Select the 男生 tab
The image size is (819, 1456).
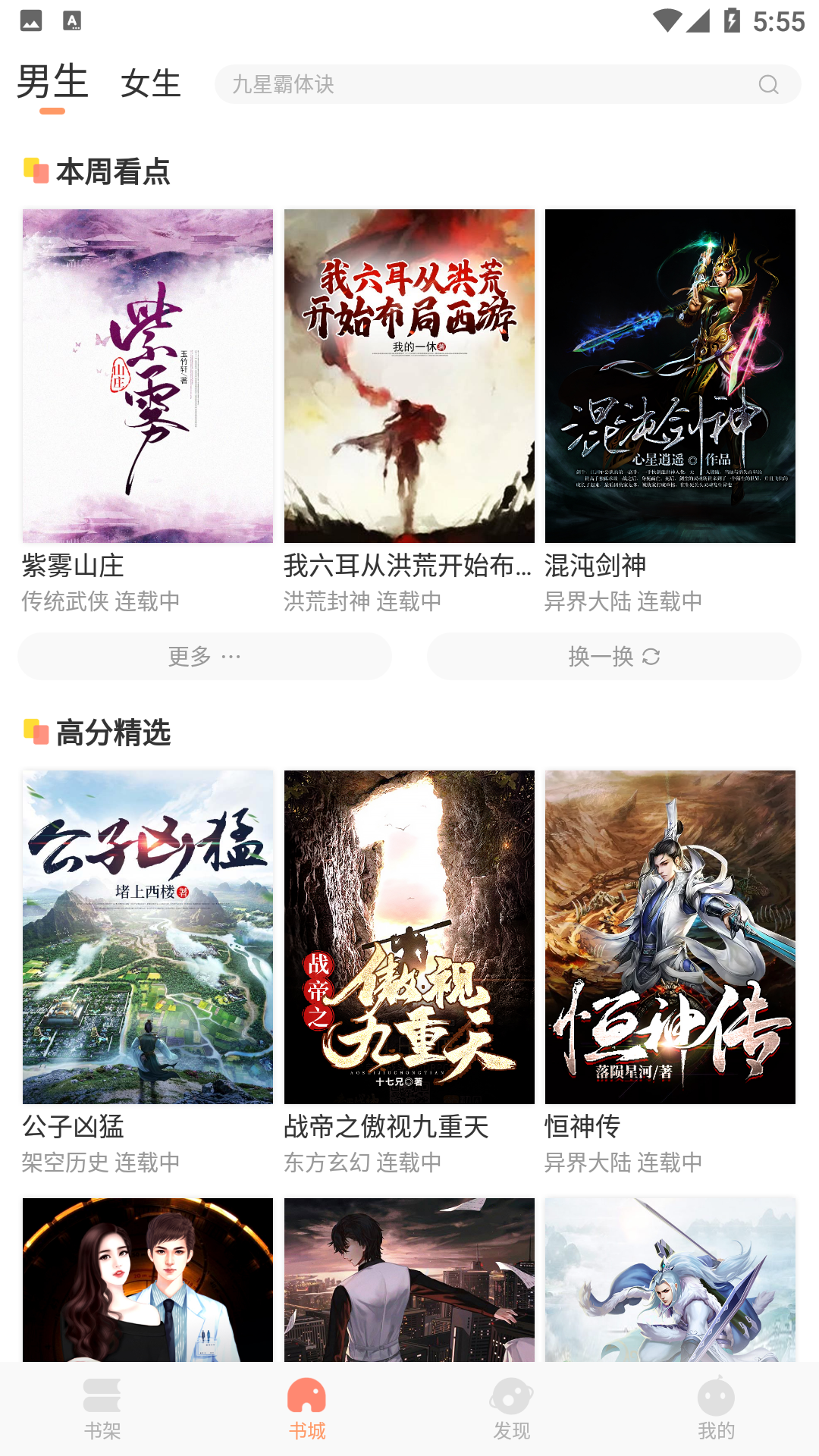click(52, 82)
